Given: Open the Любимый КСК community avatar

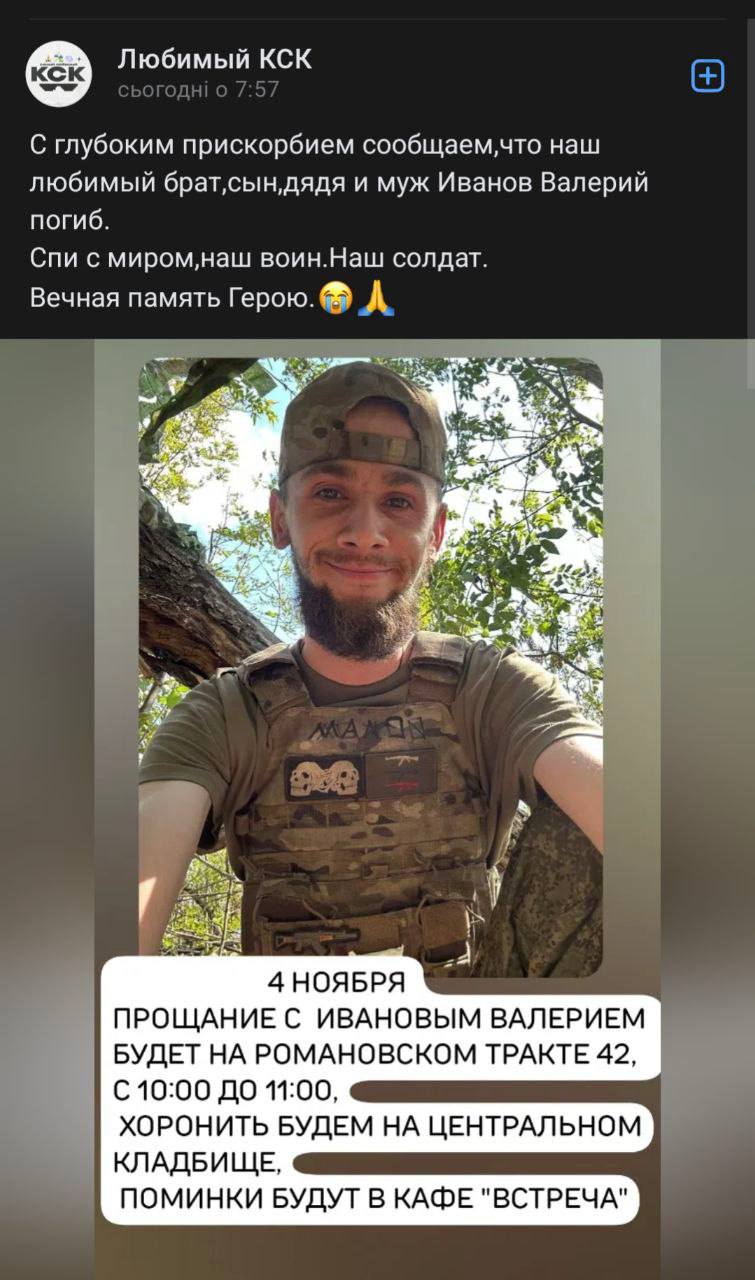Looking at the screenshot, I should 58,74.
